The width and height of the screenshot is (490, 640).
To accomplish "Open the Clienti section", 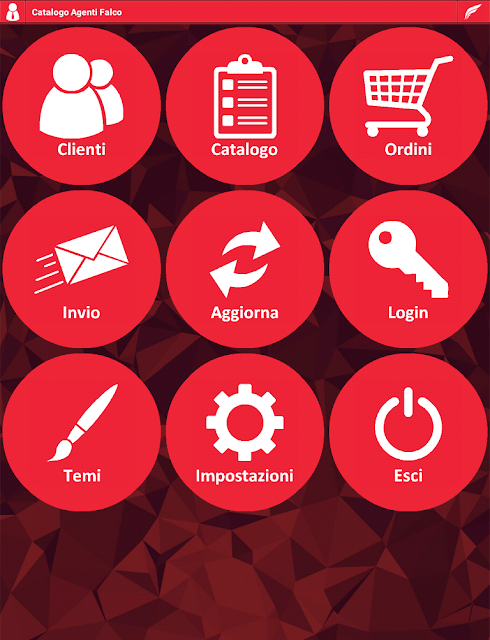I will (x=82, y=106).
